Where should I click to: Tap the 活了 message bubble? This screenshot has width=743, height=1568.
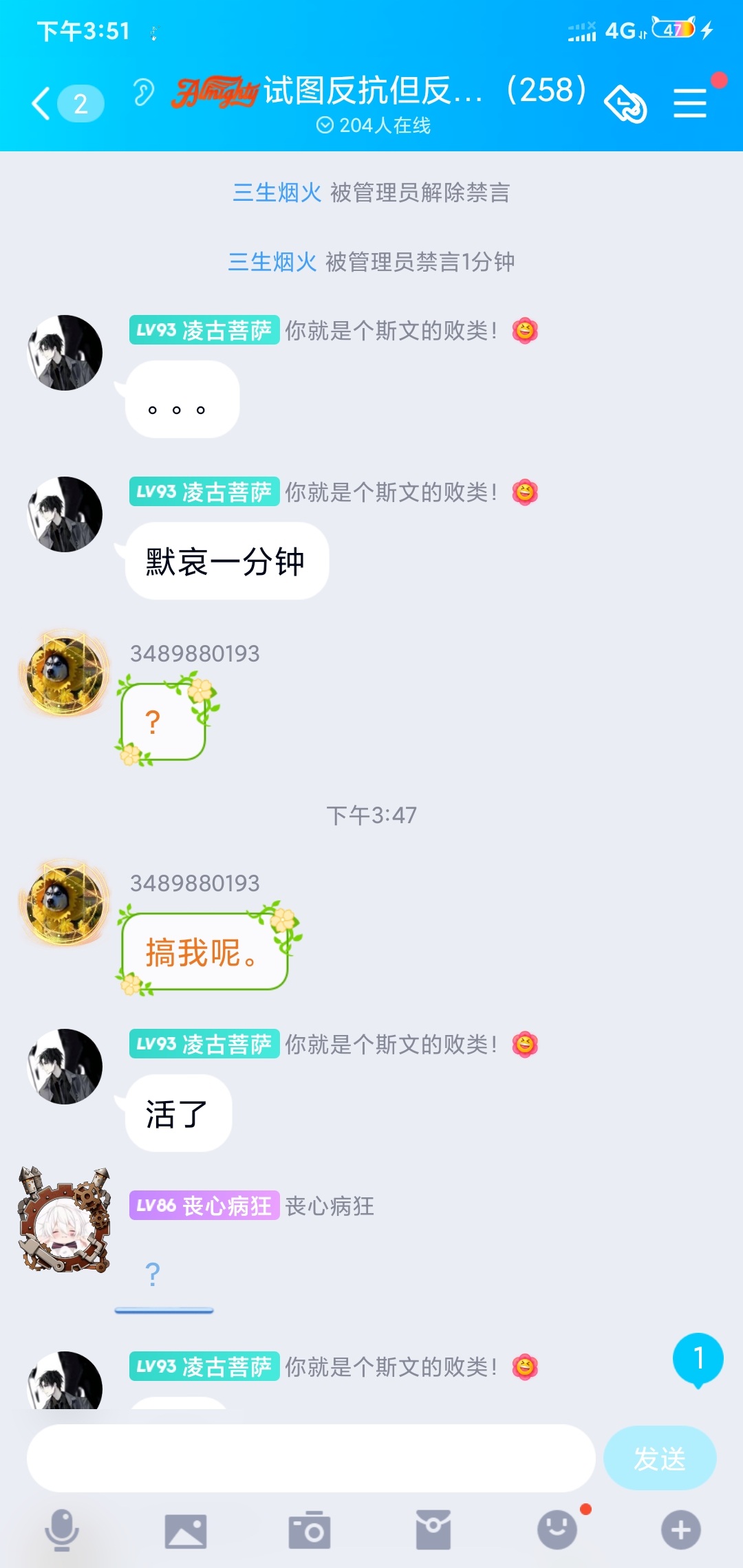(178, 1113)
